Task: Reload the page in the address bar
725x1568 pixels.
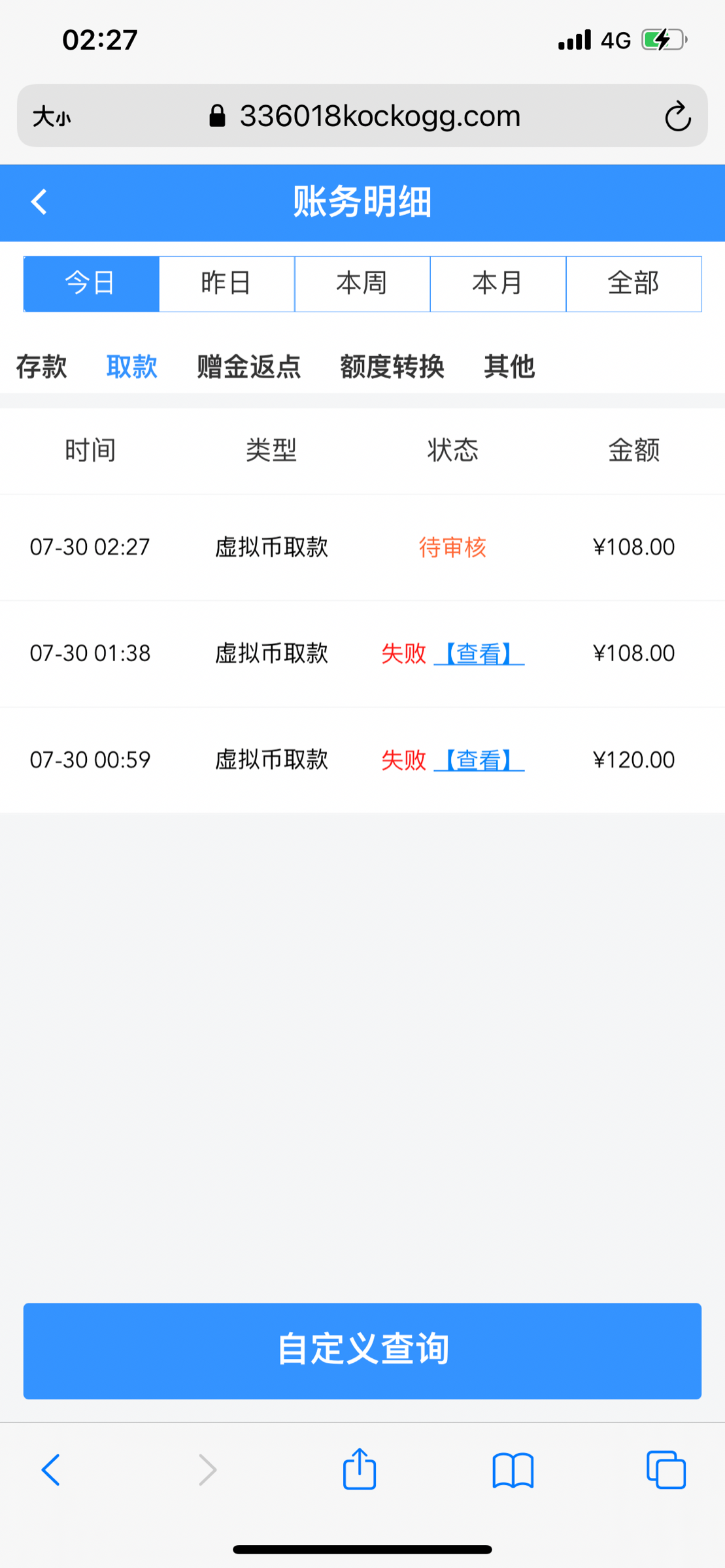Action: tap(677, 117)
